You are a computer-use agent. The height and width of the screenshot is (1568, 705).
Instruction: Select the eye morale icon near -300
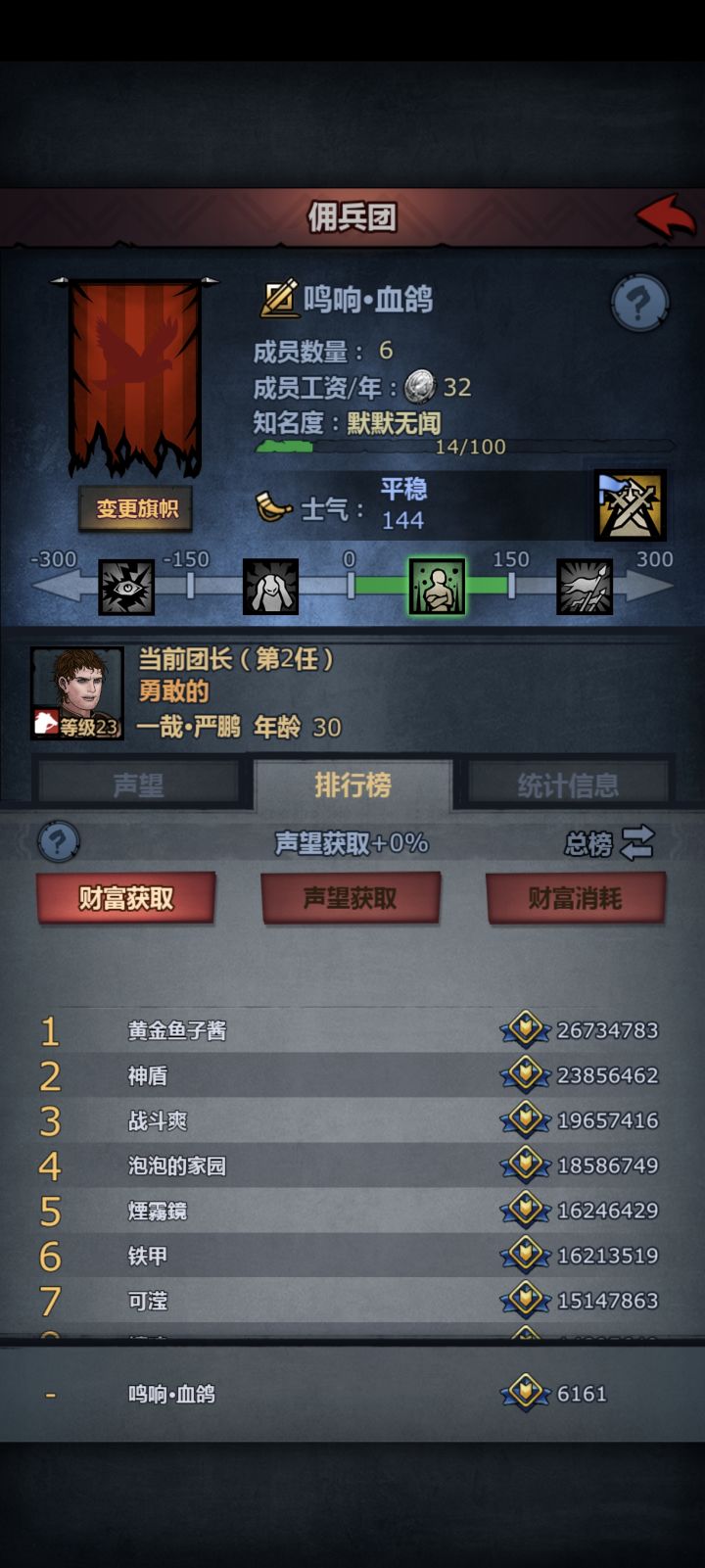(127, 588)
